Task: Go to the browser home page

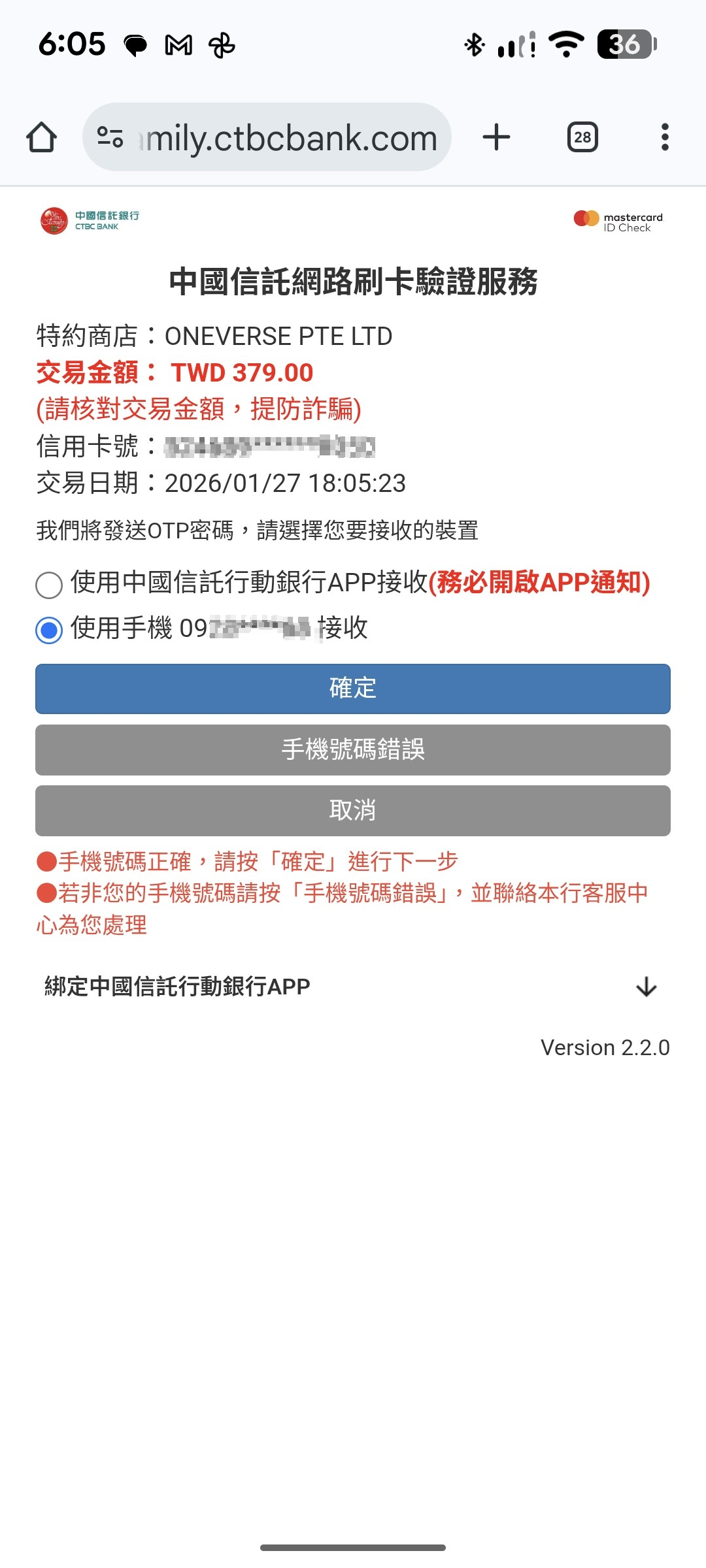Action: tap(41, 137)
